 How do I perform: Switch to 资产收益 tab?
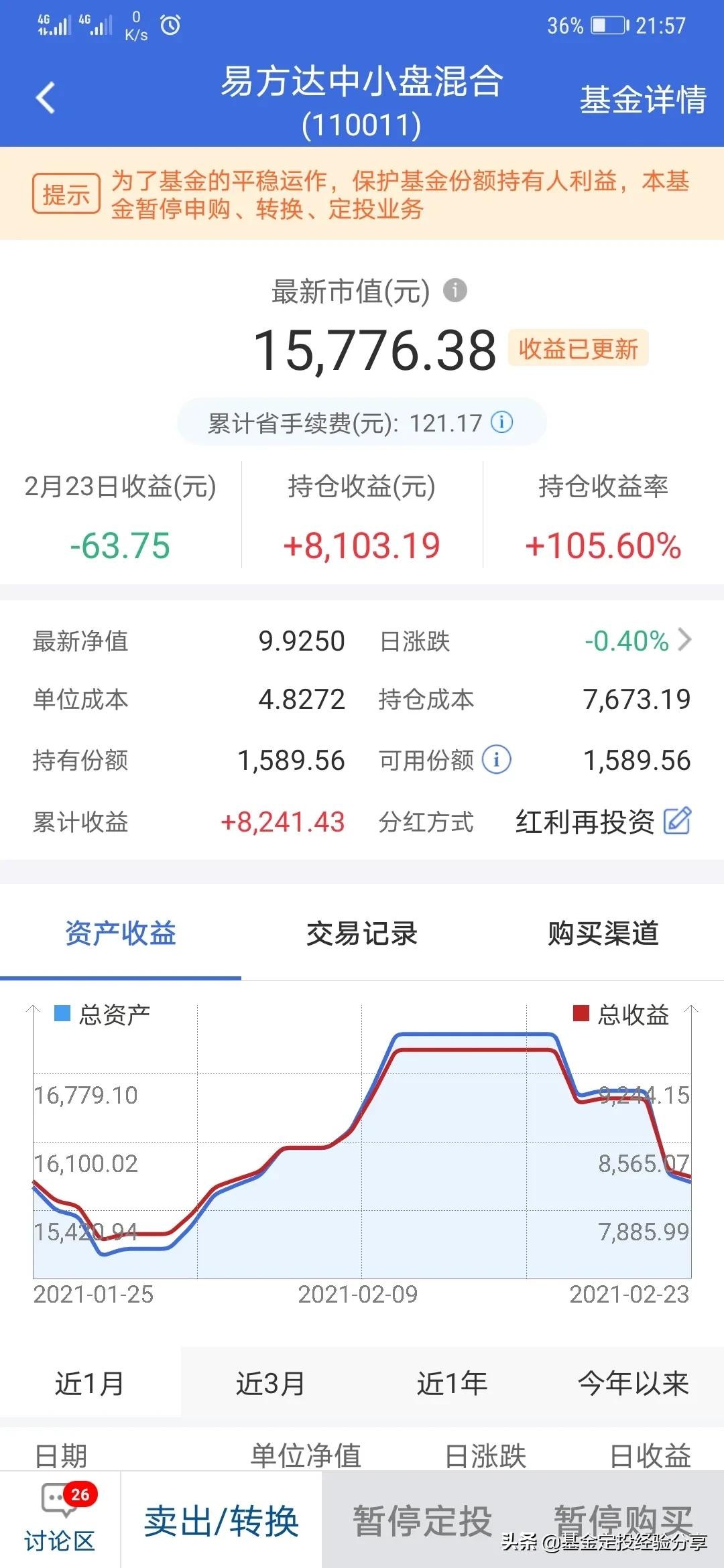[x=121, y=933]
